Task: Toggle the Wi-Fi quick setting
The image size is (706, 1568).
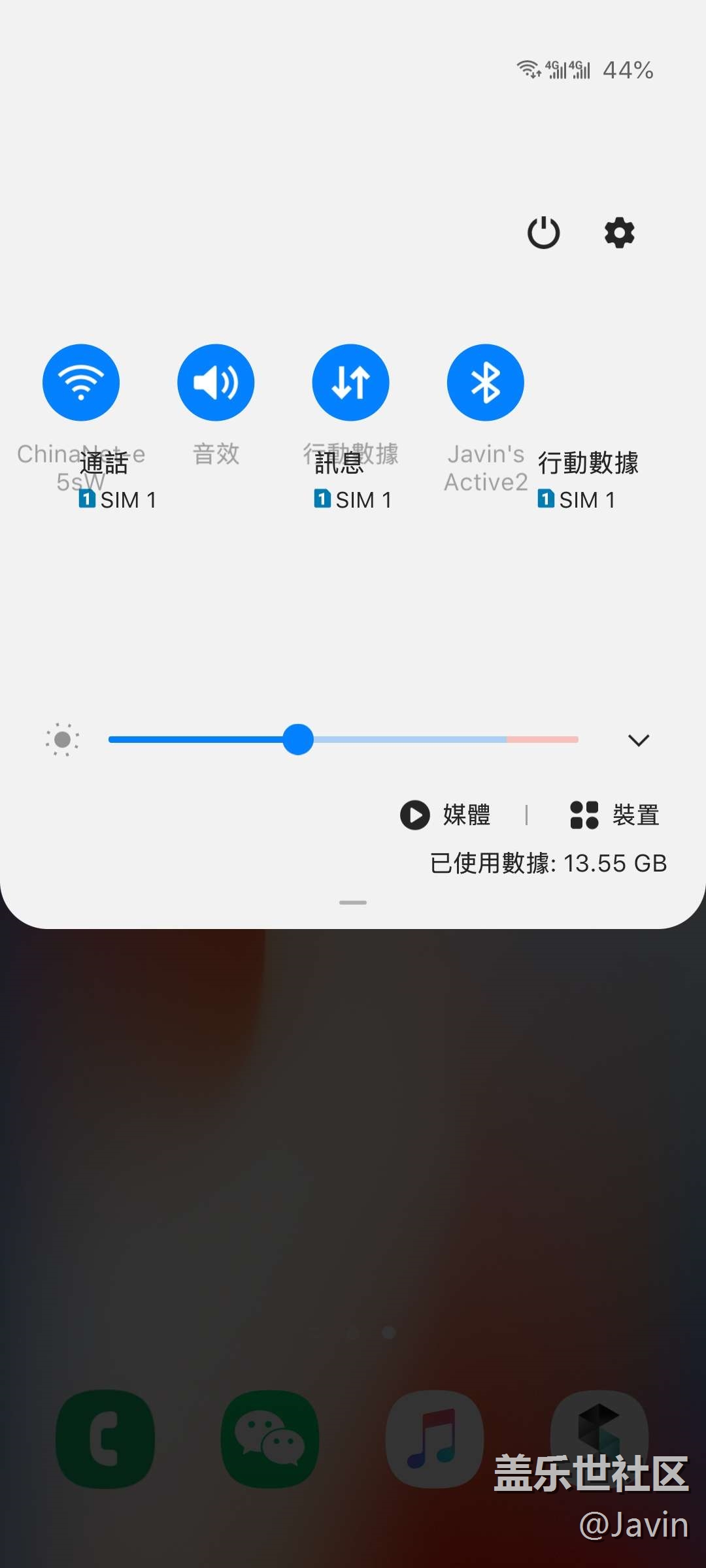Action: coord(81,382)
